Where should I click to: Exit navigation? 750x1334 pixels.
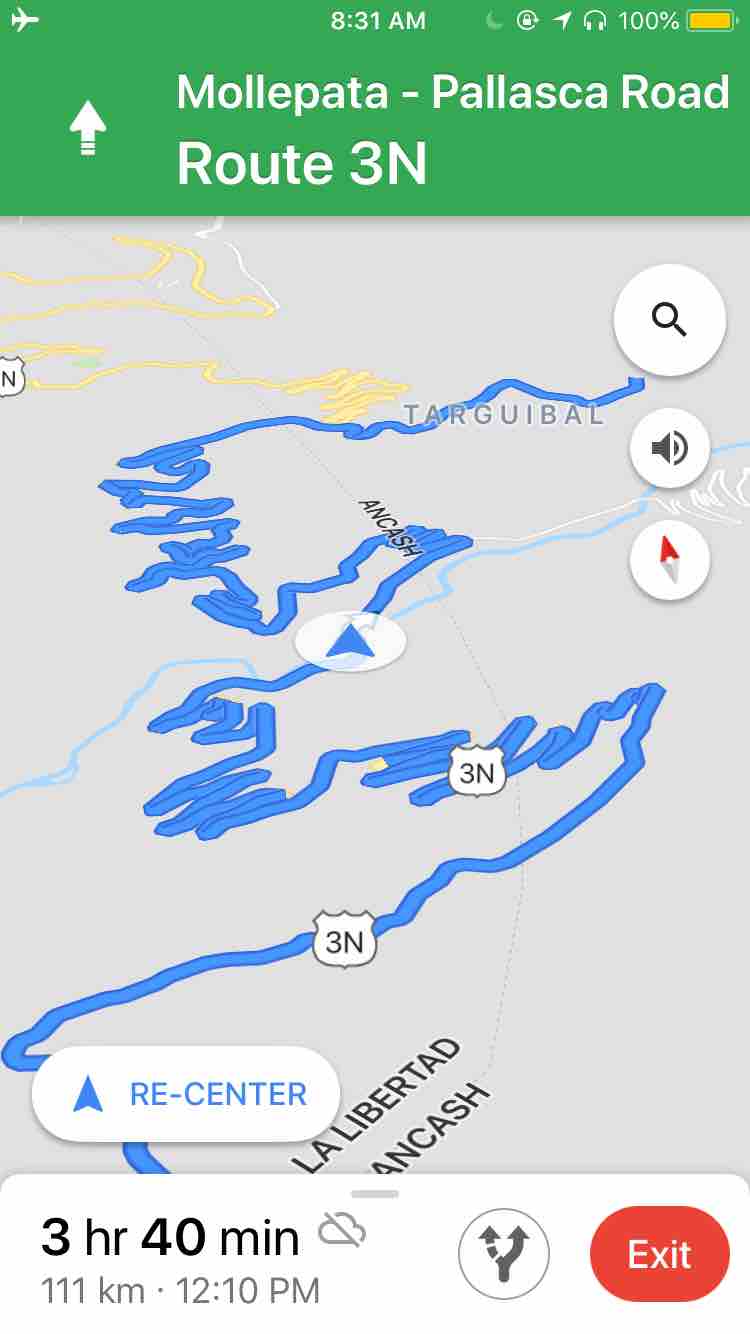coord(659,1254)
